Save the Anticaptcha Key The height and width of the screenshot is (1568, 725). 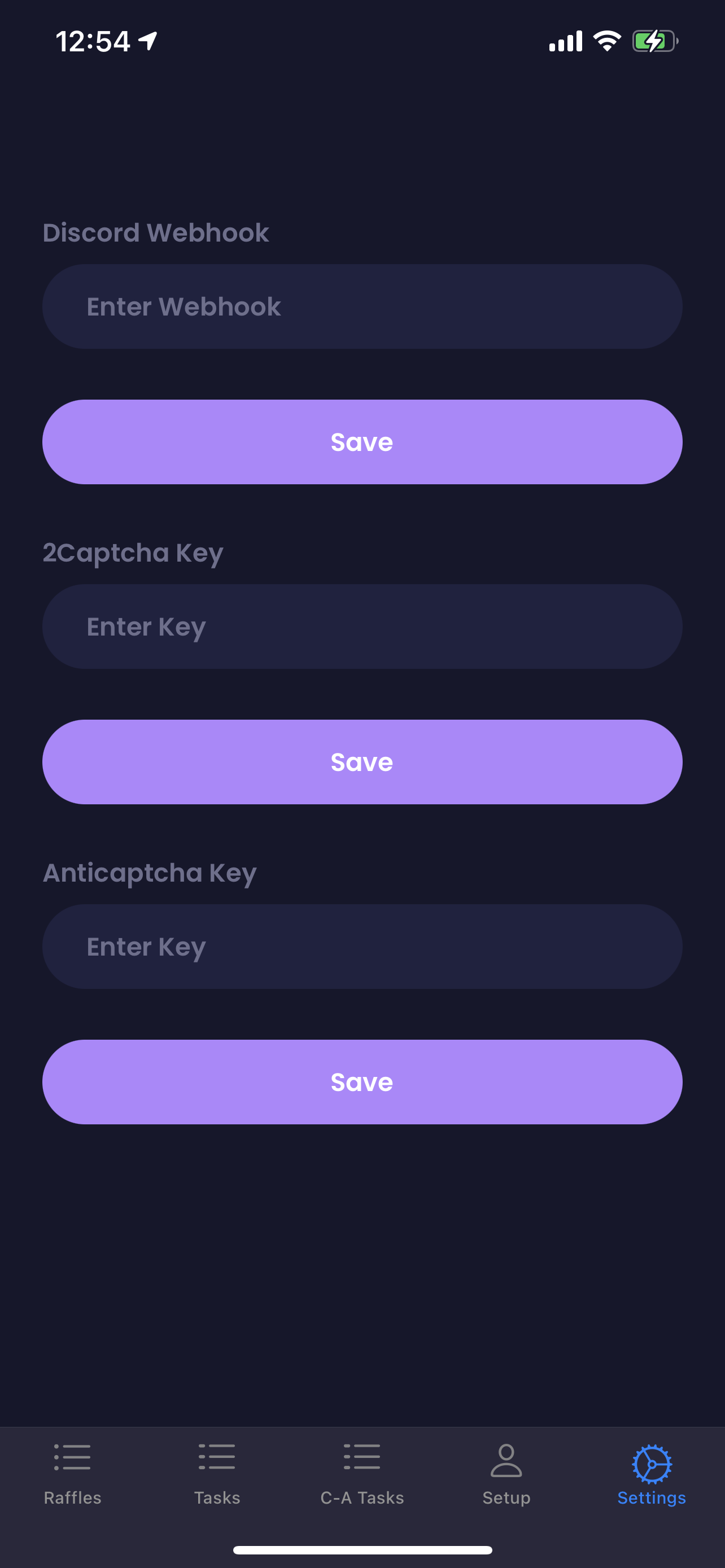pos(362,1081)
